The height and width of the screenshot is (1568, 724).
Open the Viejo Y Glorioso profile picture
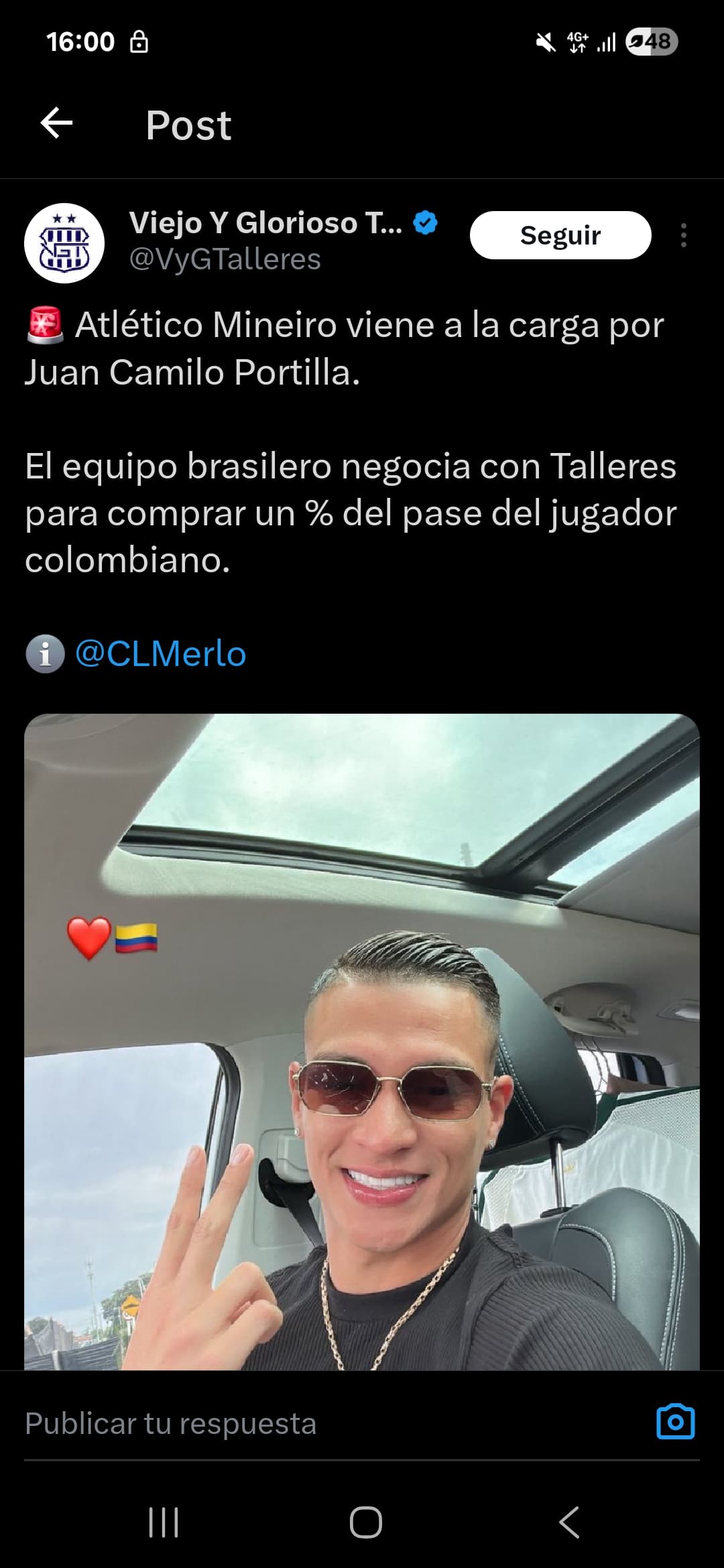coord(64,243)
